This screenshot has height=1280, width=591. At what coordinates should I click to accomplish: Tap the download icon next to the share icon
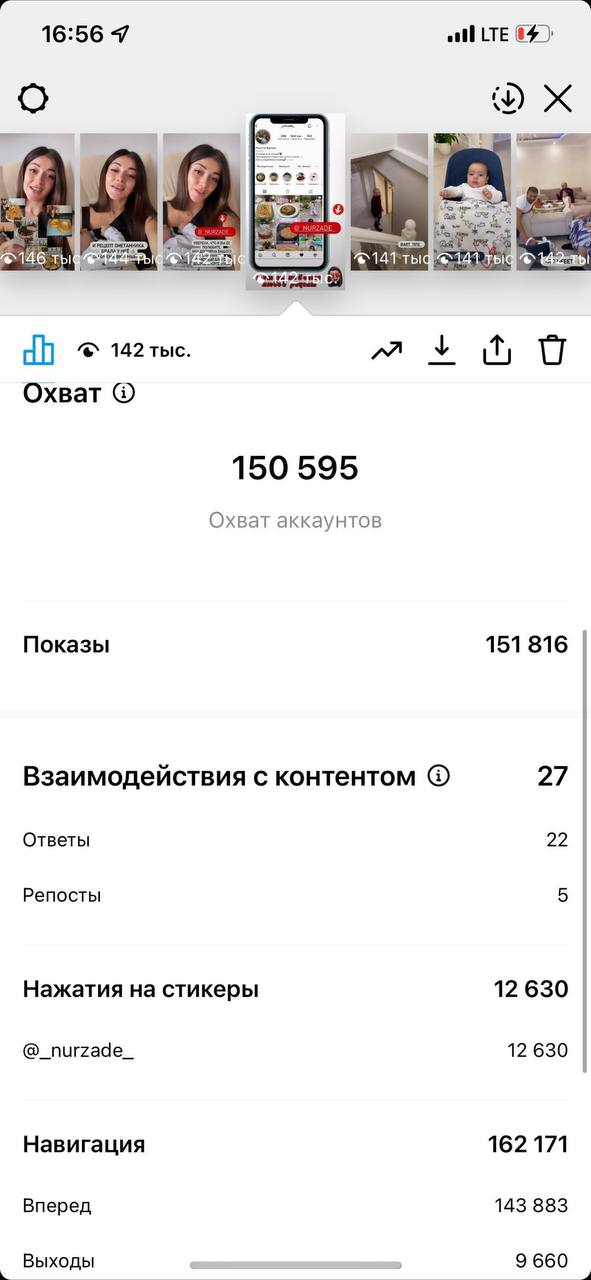pos(441,350)
